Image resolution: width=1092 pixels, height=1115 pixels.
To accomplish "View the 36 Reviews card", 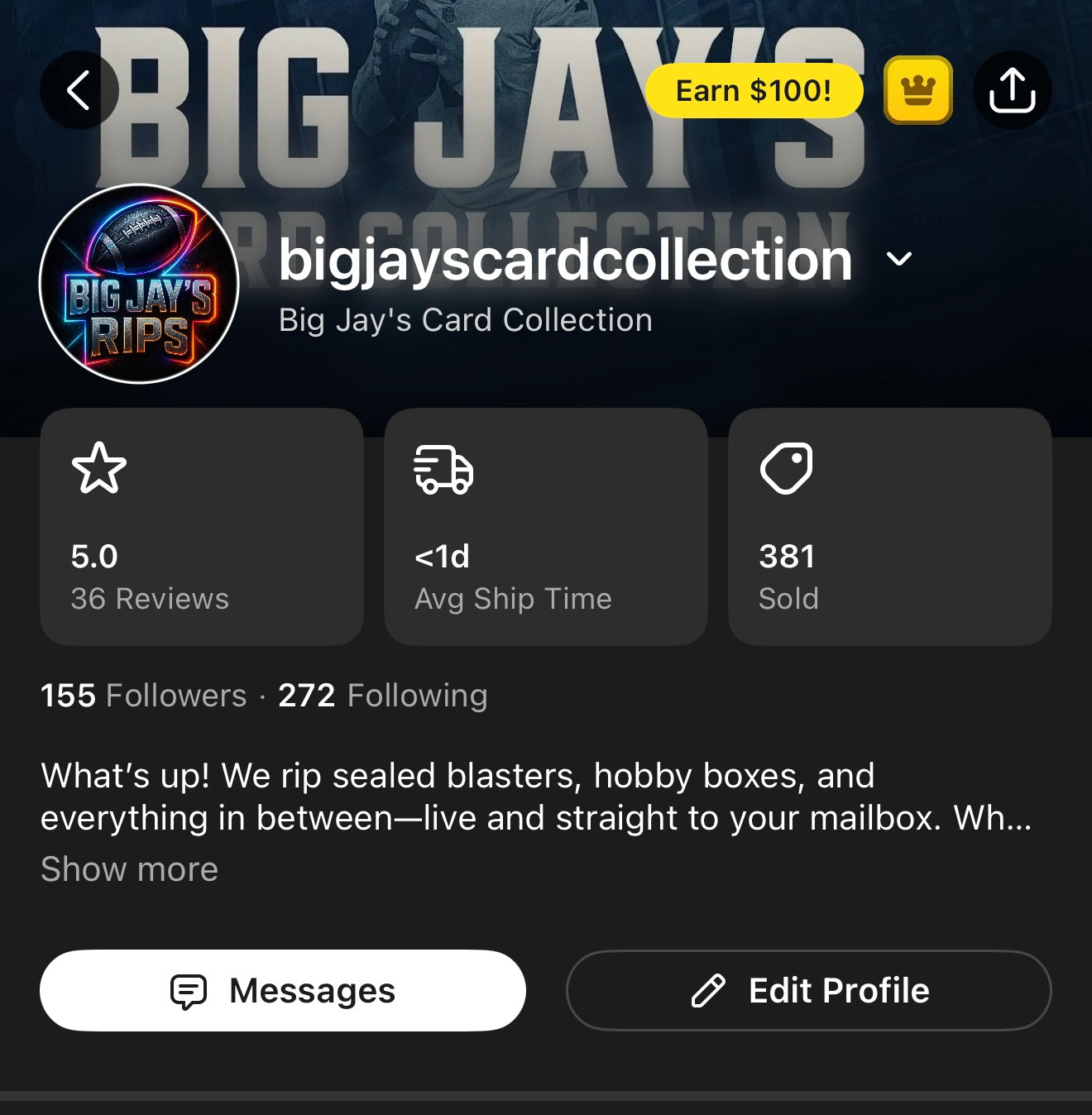I will pyautogui.click(x=201, y=526).
